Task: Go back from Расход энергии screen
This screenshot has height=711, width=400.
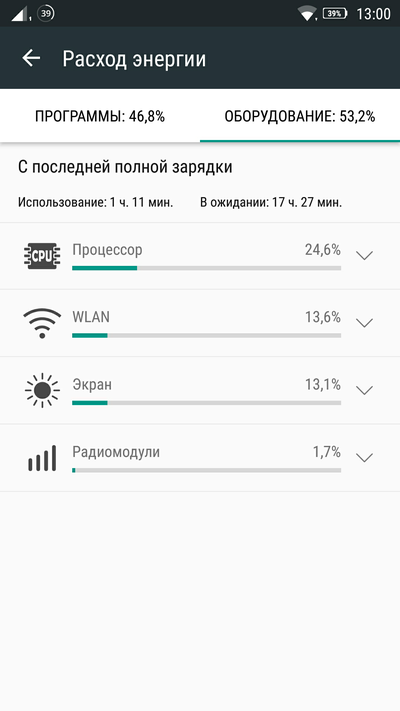Action: (x=31, y=58)
